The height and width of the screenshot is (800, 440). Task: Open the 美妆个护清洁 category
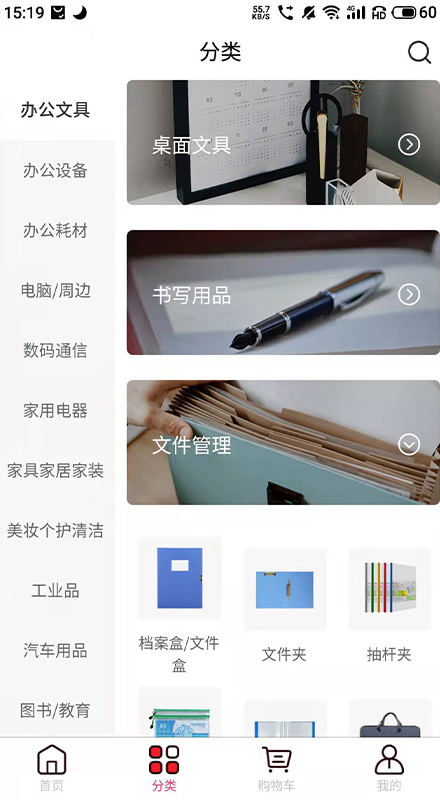tap(55, 531)
